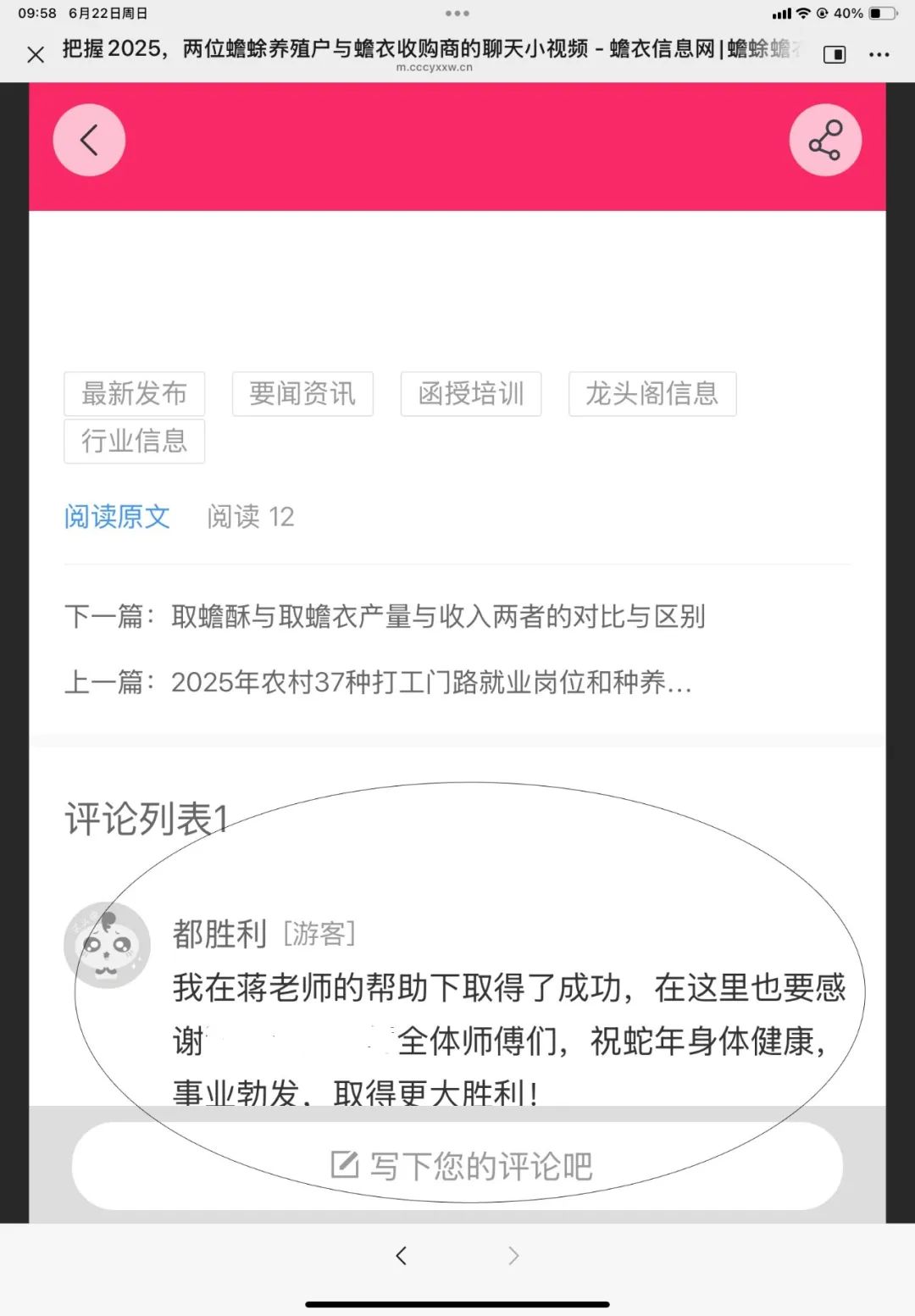Viewport: 915px width, 1316px height.
Task: Tap the 写下您的评论吧 comment field
Action: point(457,1166)
